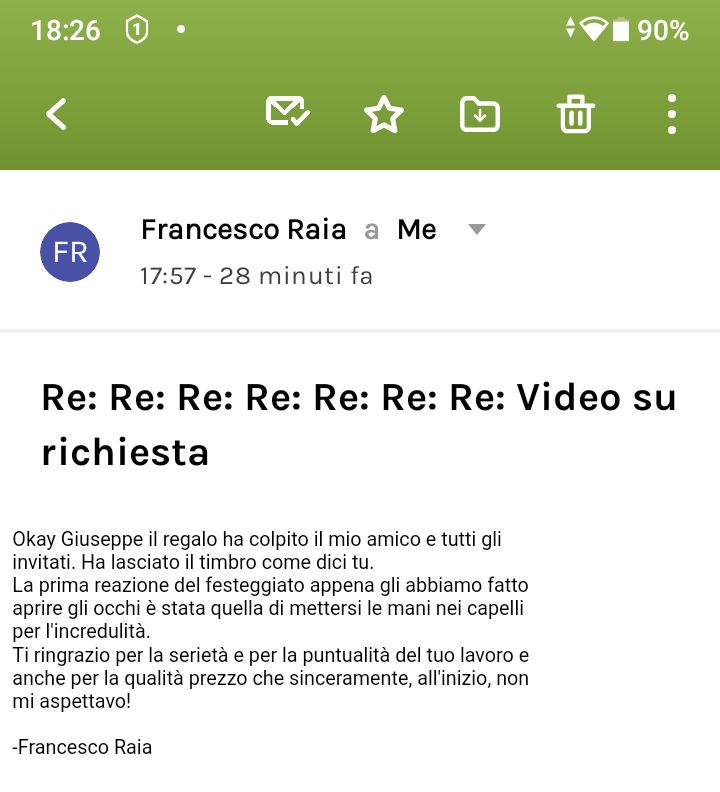
Task: Delete this email with the trash icon
Action: click(576, 115)
